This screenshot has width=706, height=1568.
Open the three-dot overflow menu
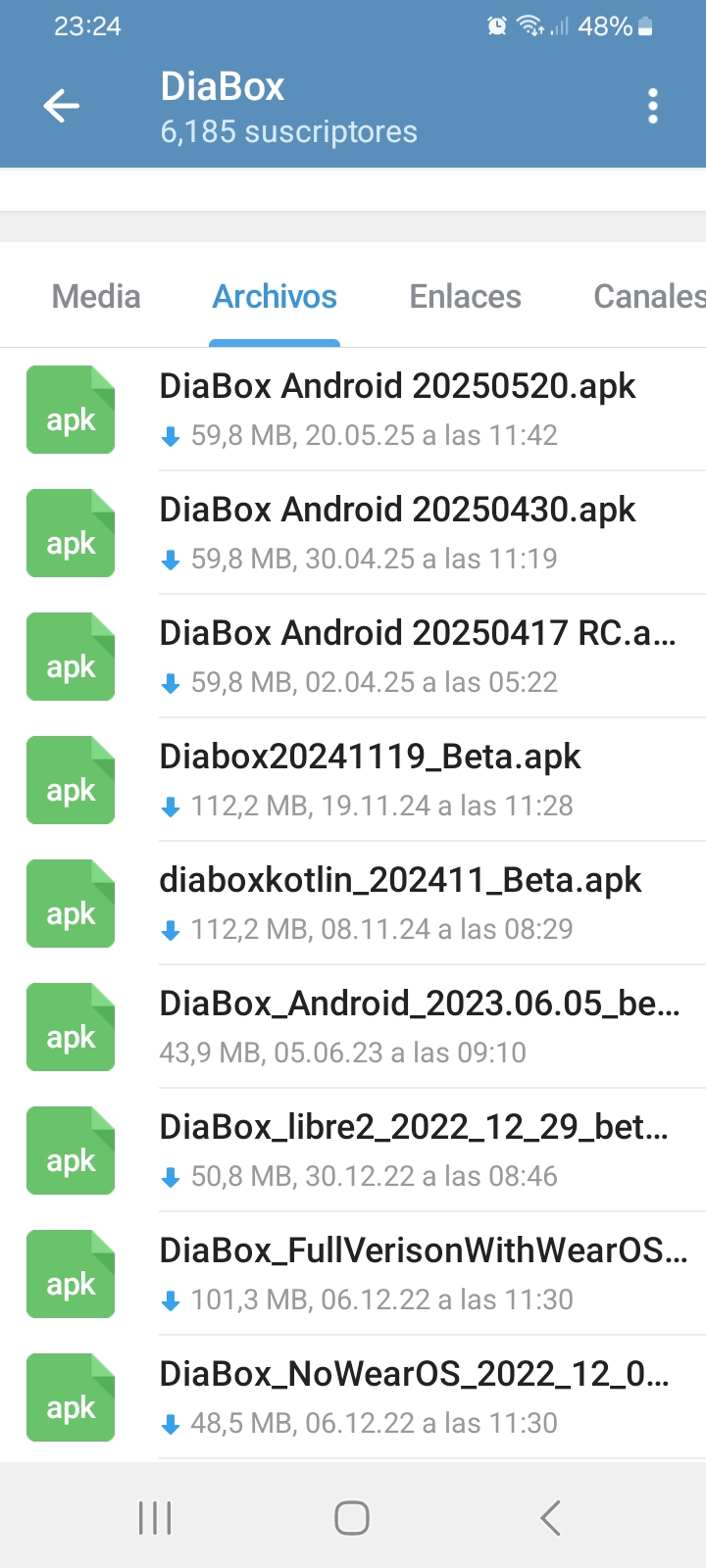(653, 106)
